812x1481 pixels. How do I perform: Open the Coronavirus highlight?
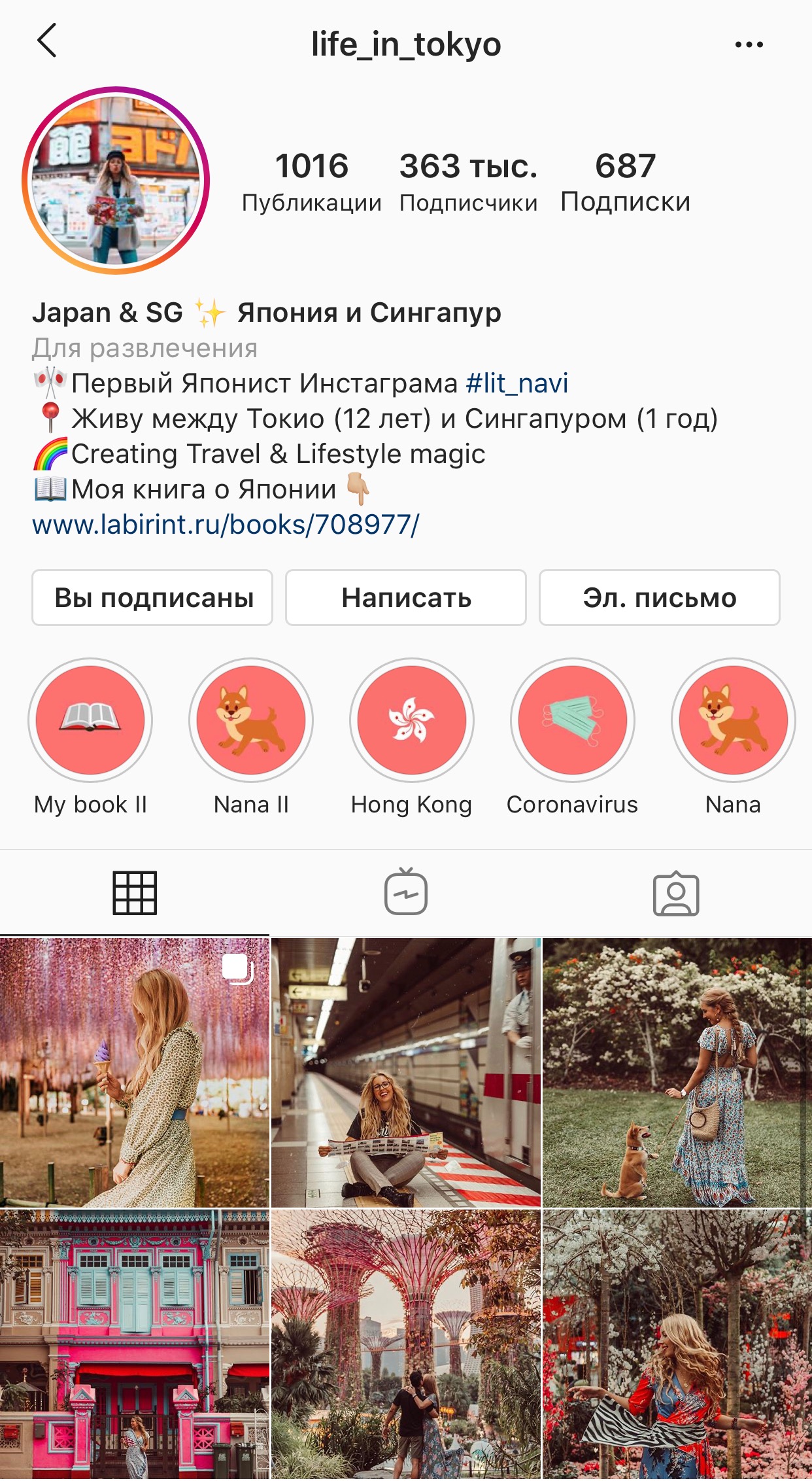pyautogui.click(x=572, y=721)
